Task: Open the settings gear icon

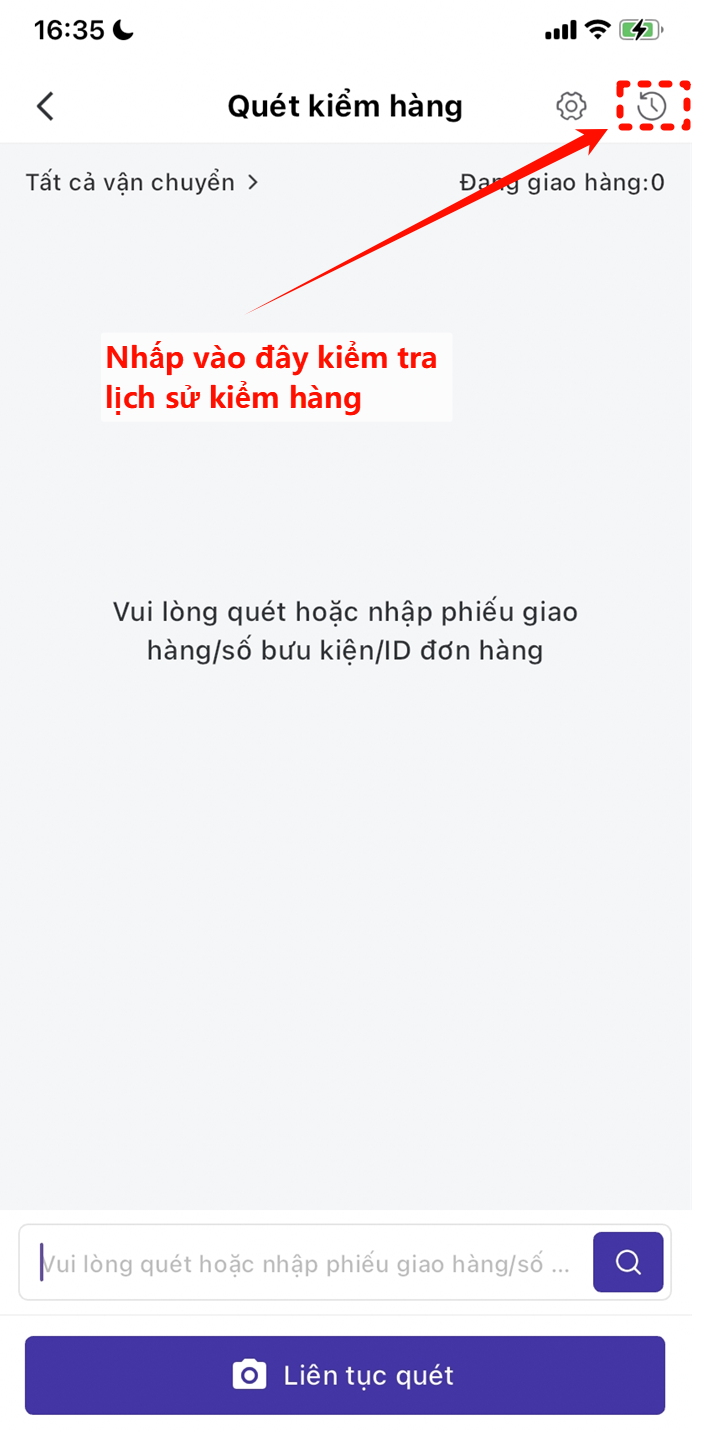Action: point(571,106)
